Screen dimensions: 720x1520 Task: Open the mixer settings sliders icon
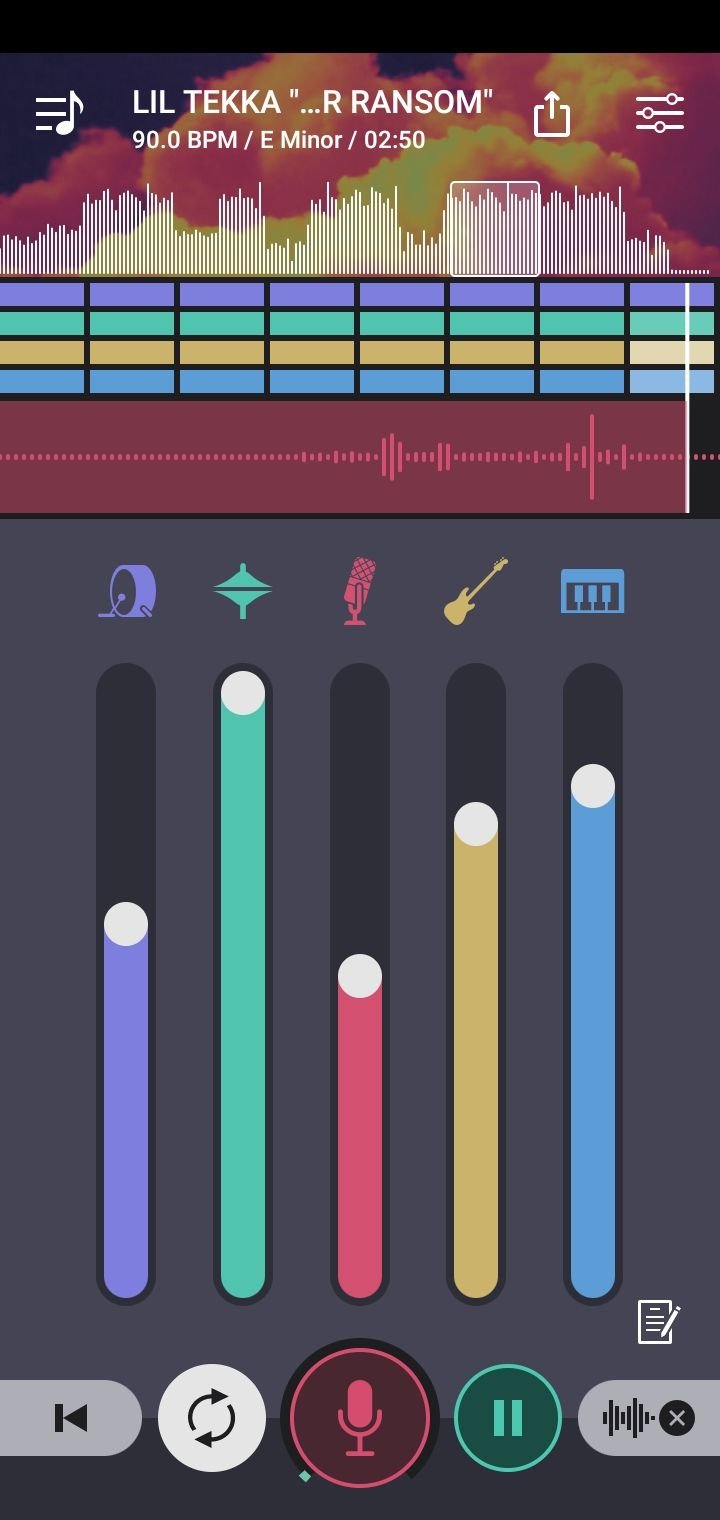tap(660, 113)
